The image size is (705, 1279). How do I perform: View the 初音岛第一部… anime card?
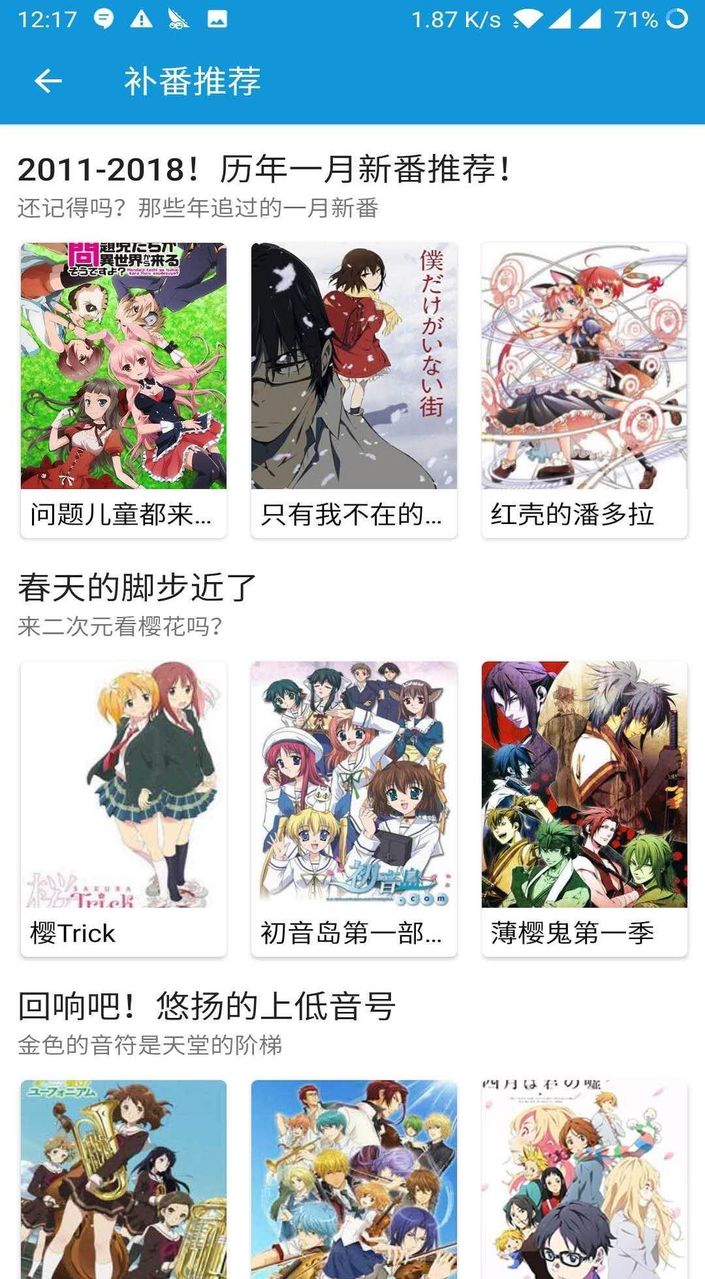tap(353, 808)
